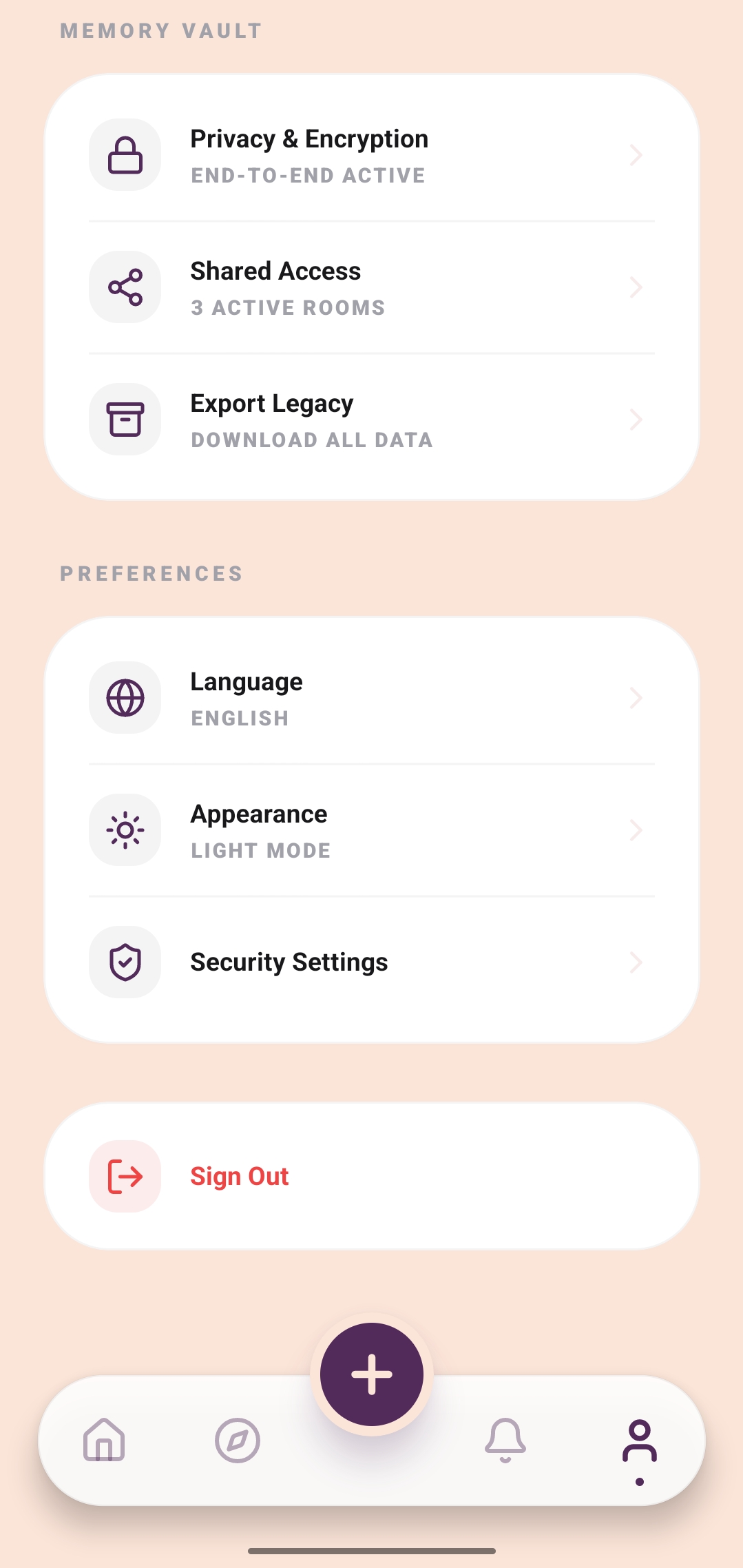Screen dimensions: 743x1568
Task: Tap the plus button to add new
Action: click(x=372, y=1374)
